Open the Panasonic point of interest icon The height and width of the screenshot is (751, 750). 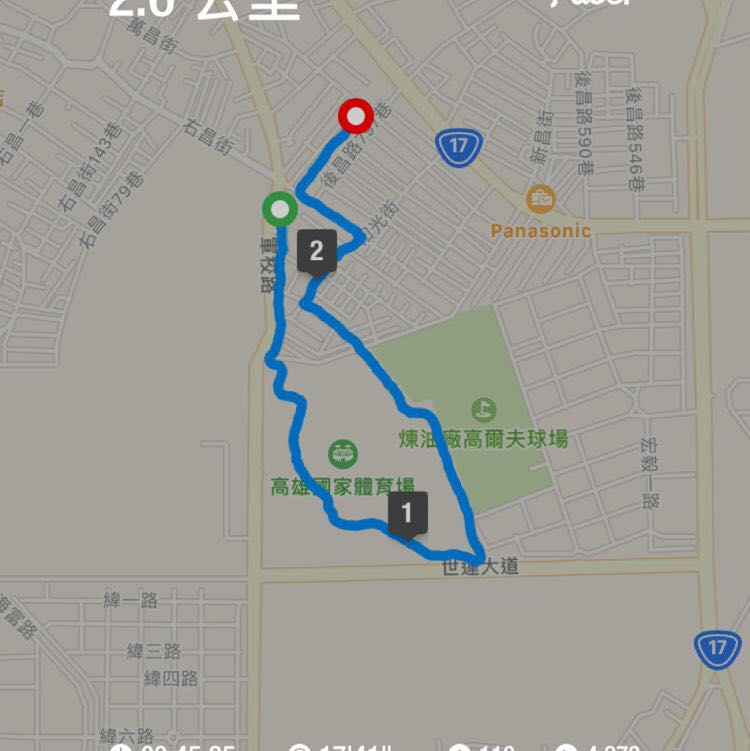(x=542, y=198)
